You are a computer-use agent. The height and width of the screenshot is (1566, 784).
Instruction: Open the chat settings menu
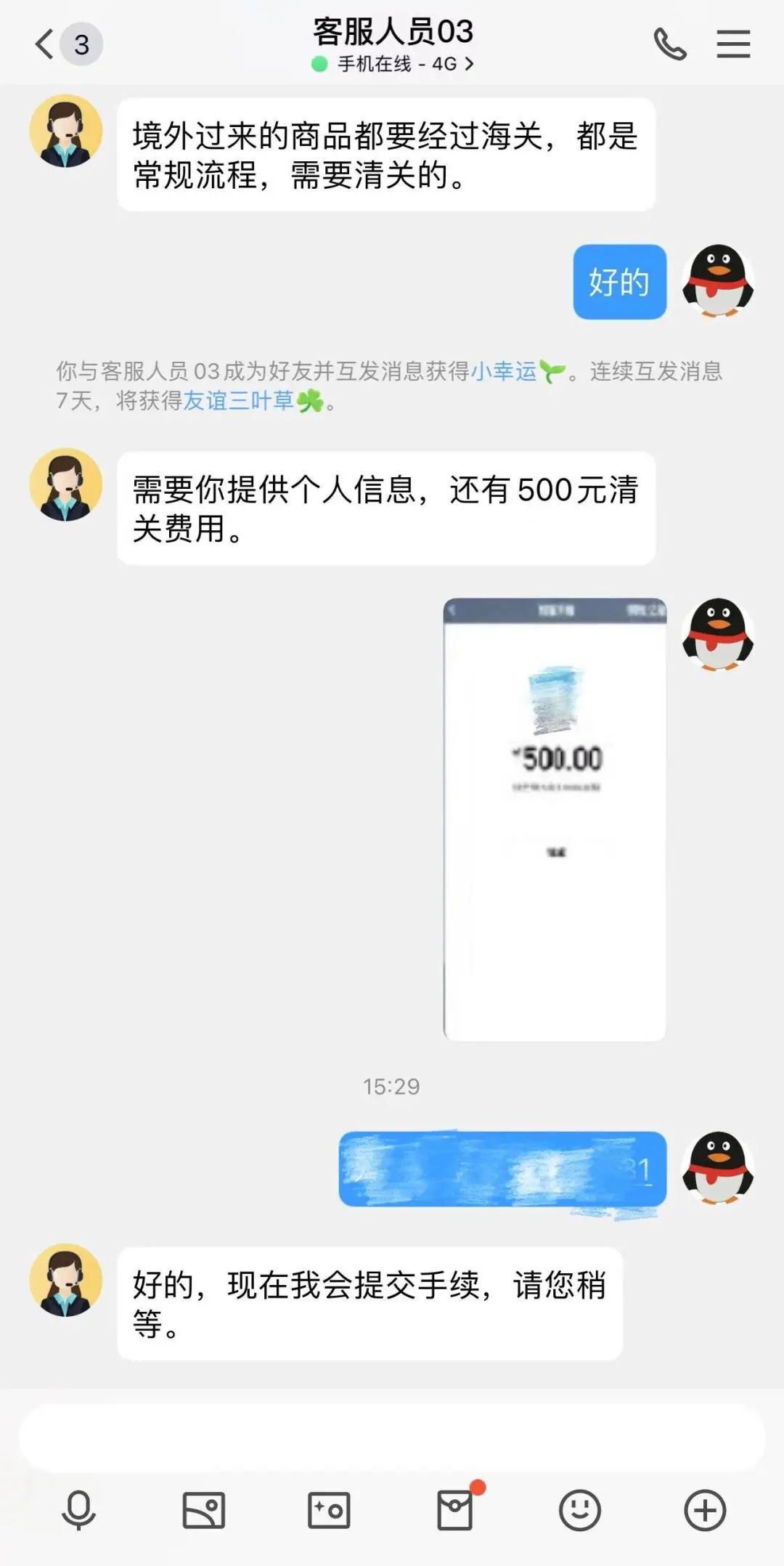click(x=733, y=44)
